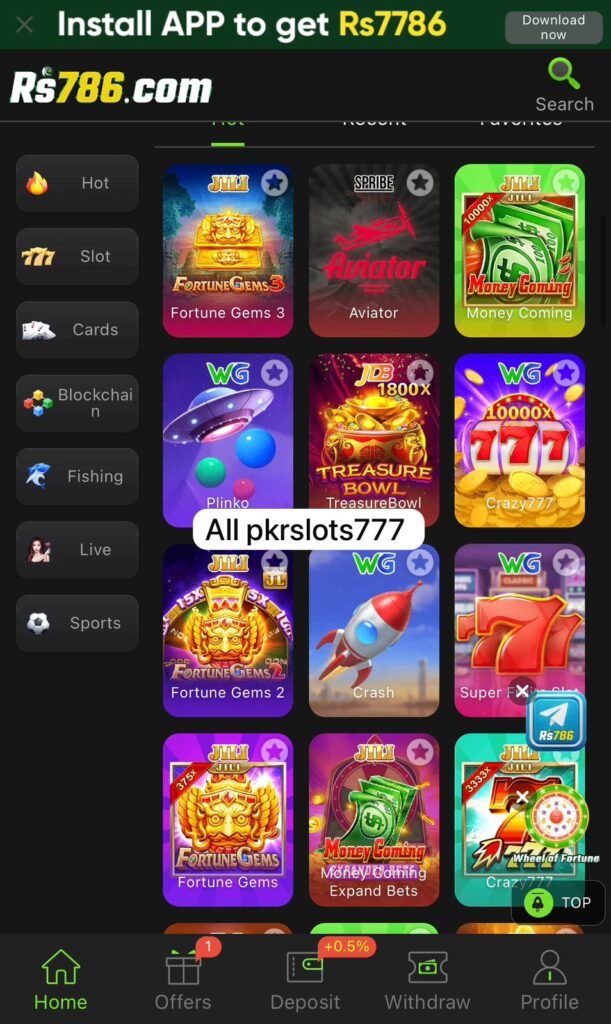Open the Blockchain category
The height and width of the screenshot is (1024, 611).
[x=77, y=403]
